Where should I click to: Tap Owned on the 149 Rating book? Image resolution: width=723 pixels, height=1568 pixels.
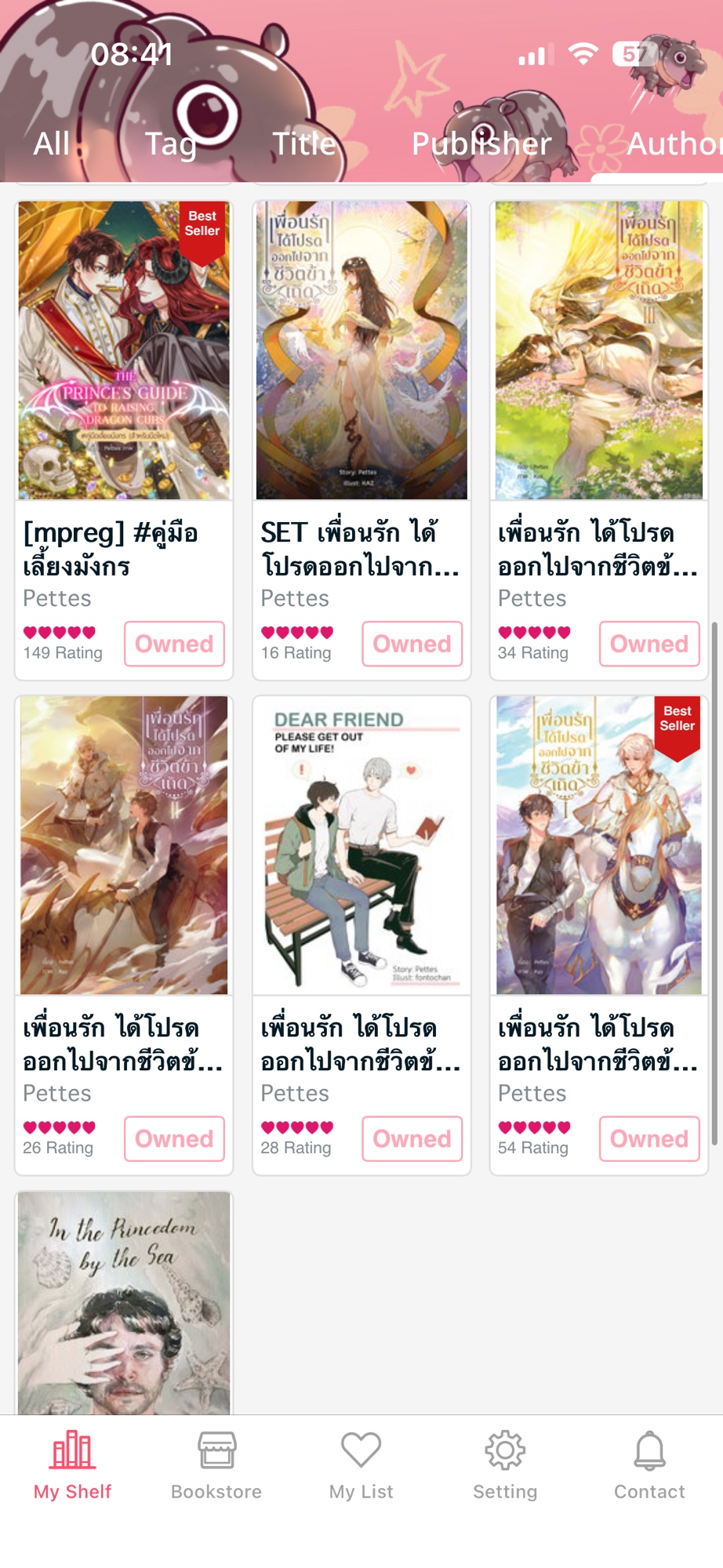click(x=174, y=644)
